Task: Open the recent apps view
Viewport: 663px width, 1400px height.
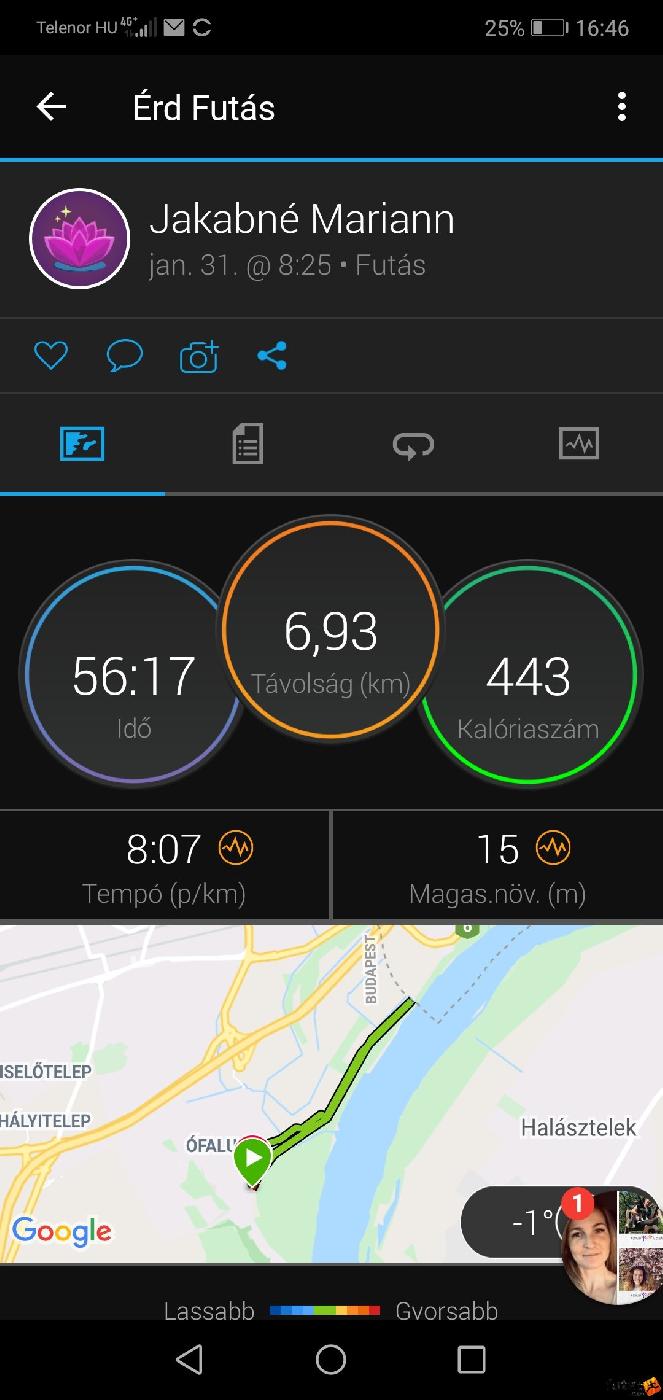Action: pos(471,1359)
